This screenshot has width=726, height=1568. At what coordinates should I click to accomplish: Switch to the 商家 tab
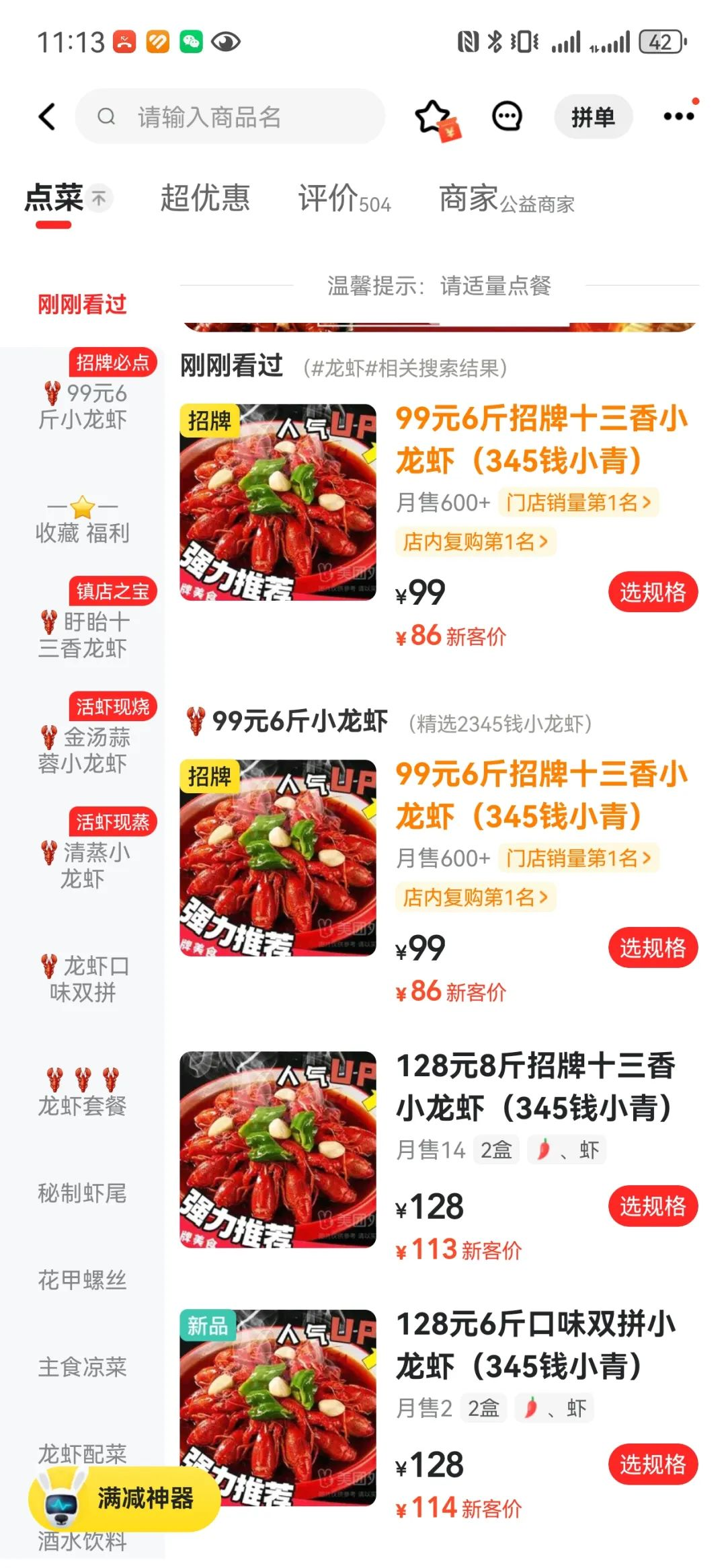506,200
